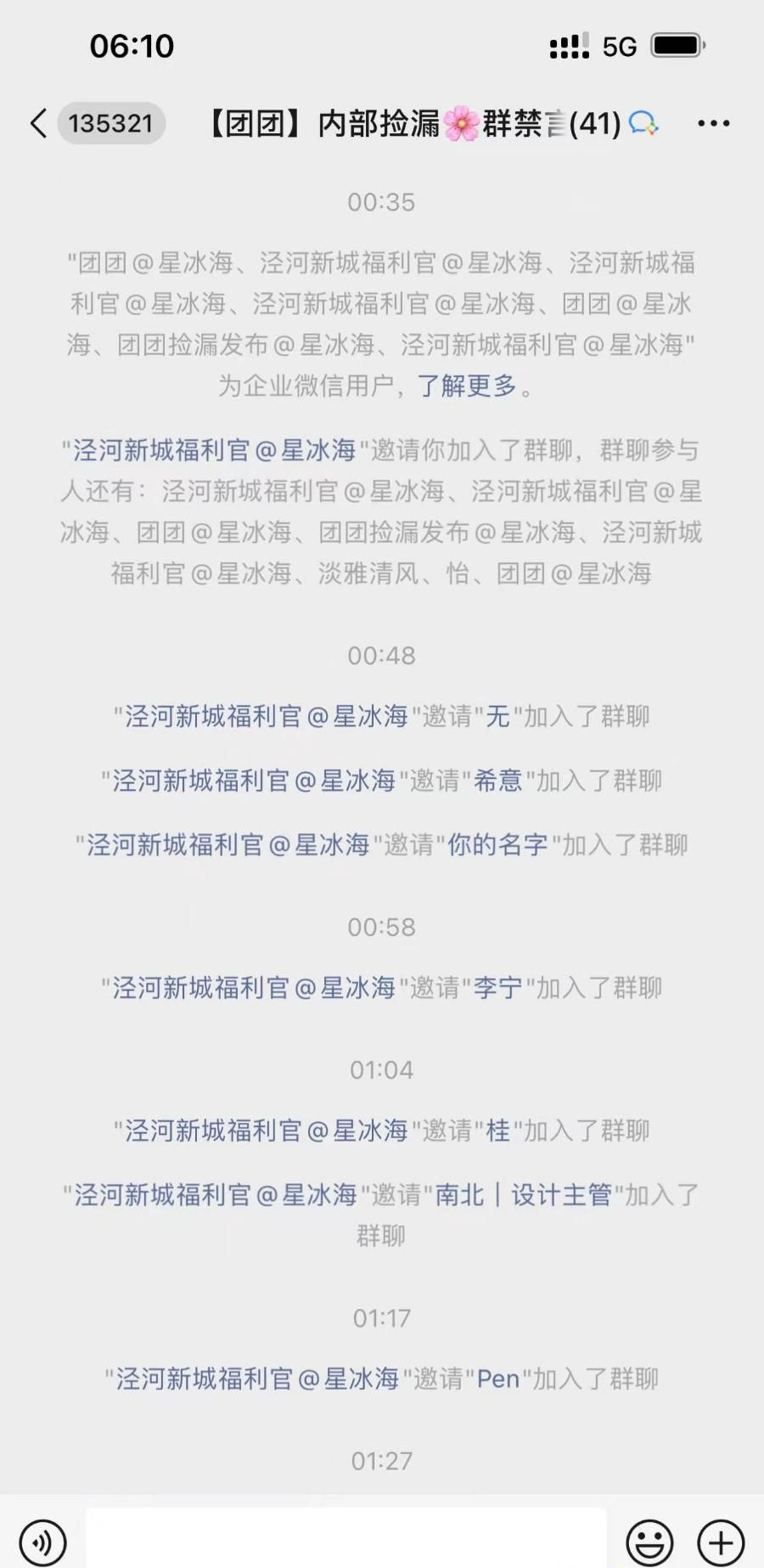Open the emoji picker
764x1568 pixels.
click(649, 1540)
